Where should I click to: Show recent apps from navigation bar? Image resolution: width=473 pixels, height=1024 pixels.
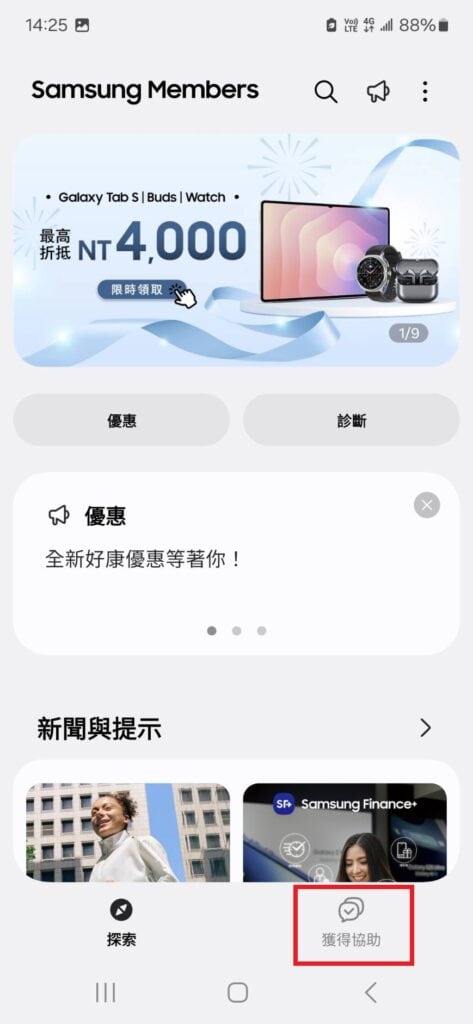coord(105,993)
